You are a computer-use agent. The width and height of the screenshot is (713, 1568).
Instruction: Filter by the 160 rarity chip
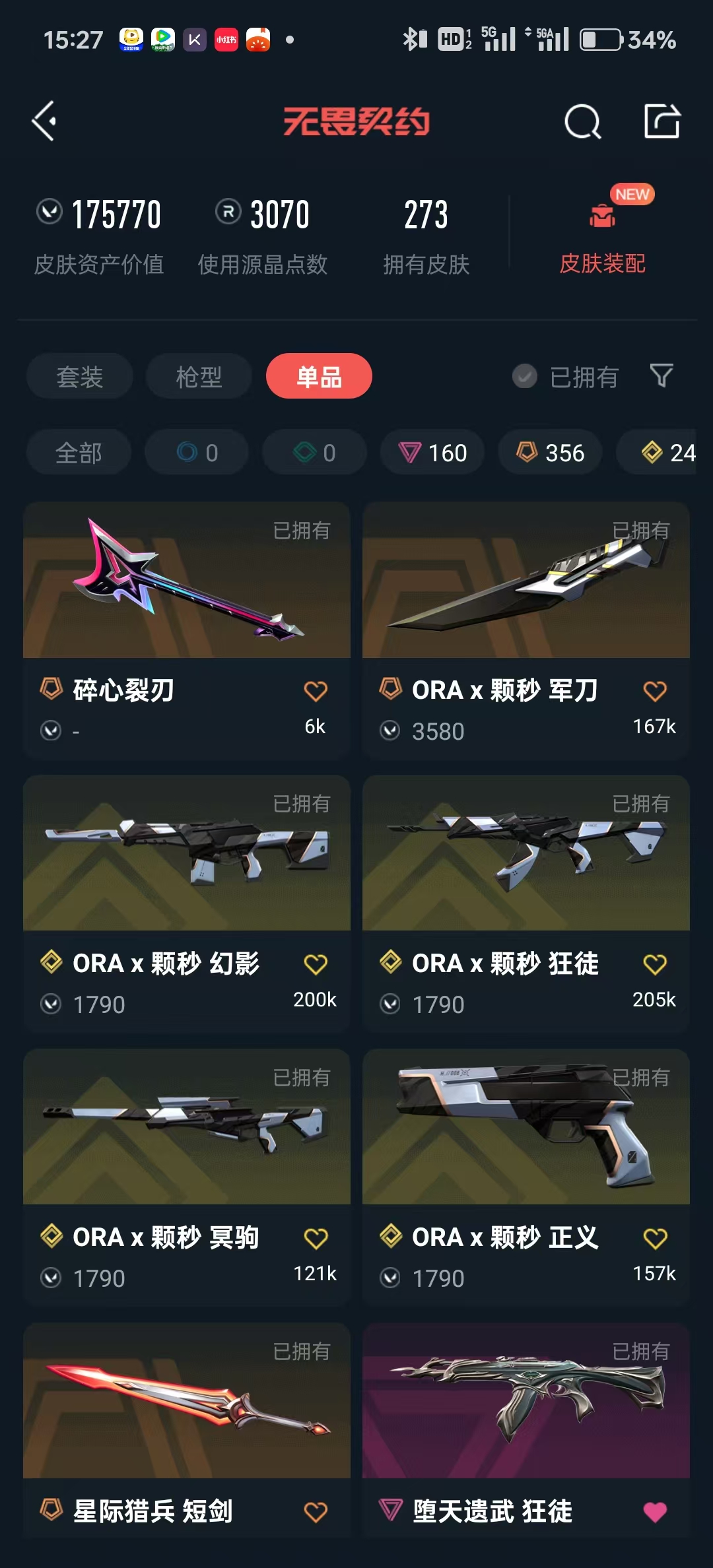point(432,453)
